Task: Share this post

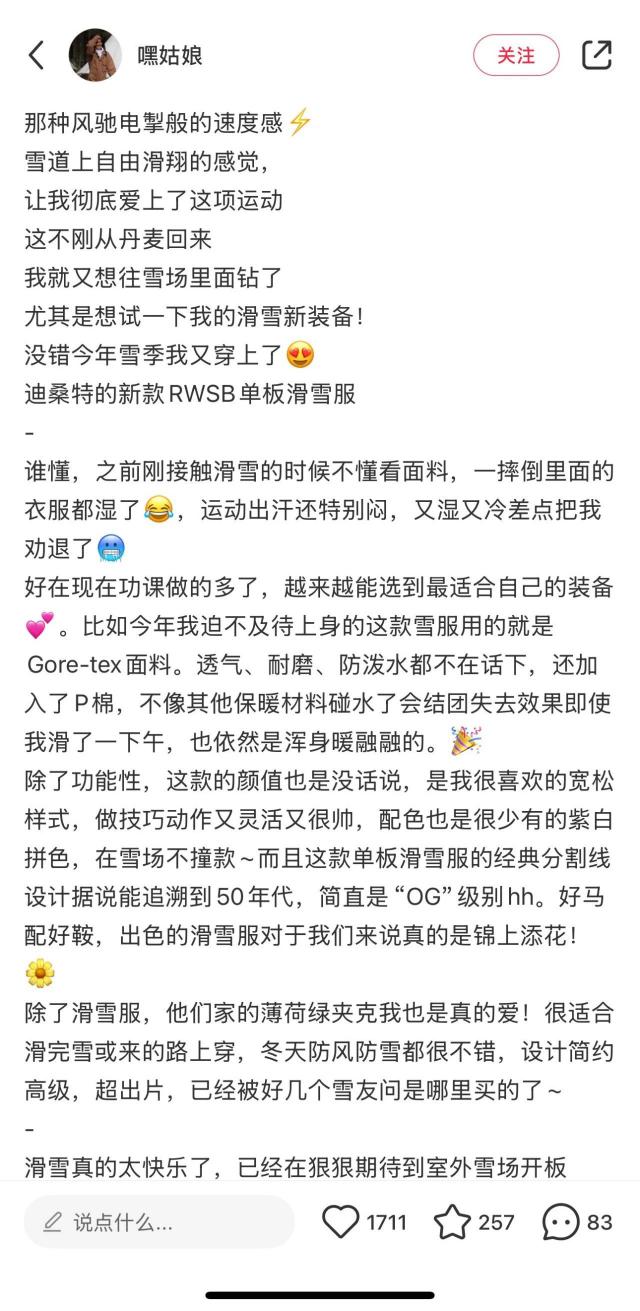Action: [596, 55]
